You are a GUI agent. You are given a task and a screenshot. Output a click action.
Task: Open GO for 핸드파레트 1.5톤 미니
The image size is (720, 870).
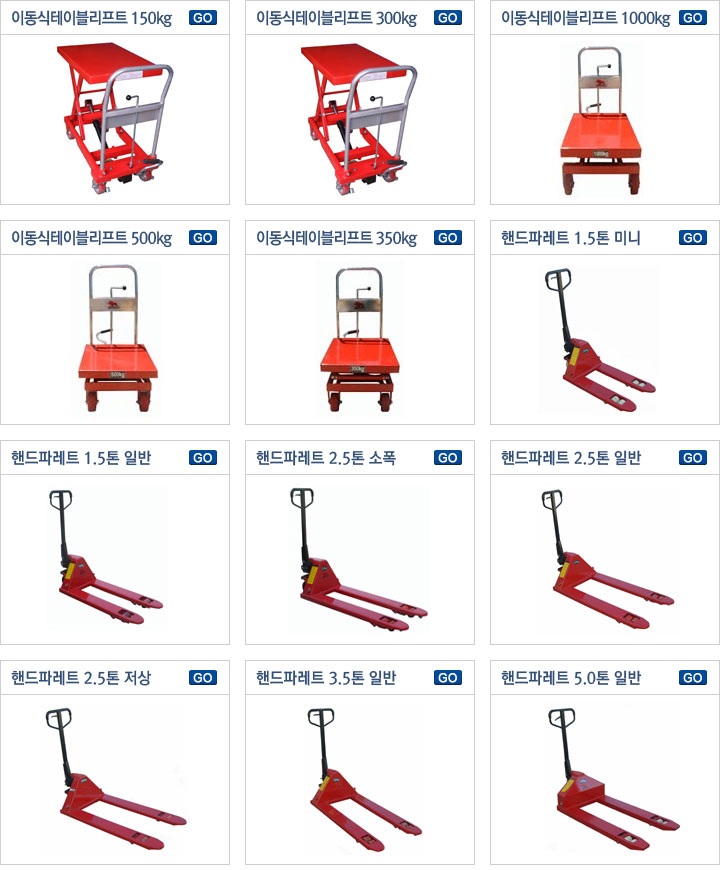tap(693, 238)
